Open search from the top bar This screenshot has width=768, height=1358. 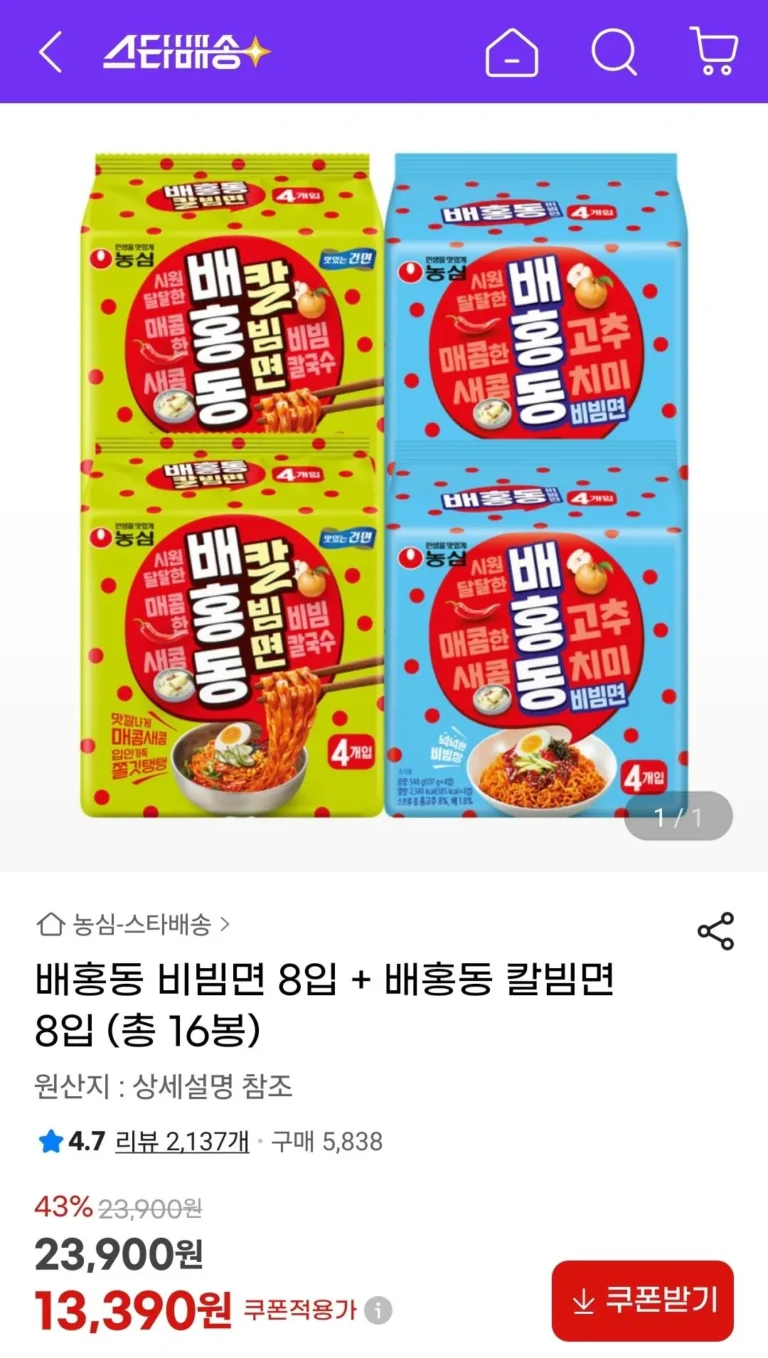(x=613, y=52)
